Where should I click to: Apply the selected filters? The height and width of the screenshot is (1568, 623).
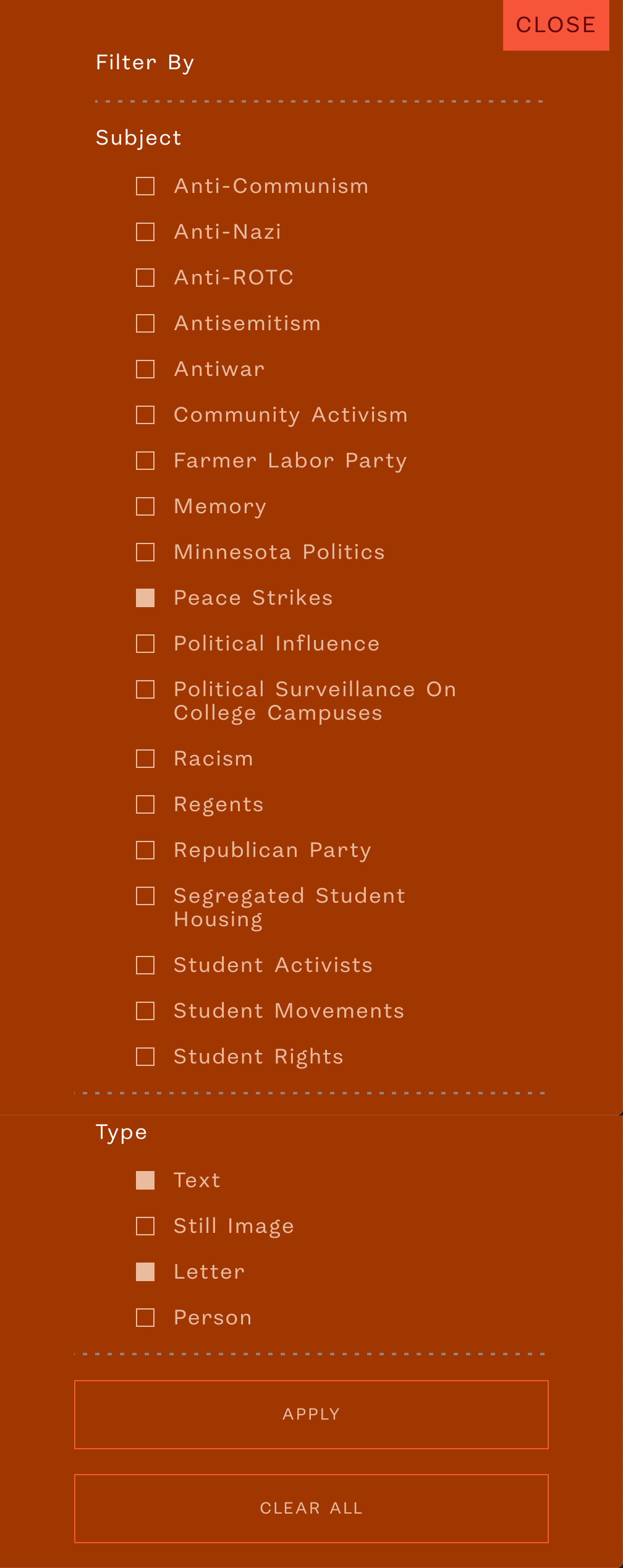(x=311, y=1415)
